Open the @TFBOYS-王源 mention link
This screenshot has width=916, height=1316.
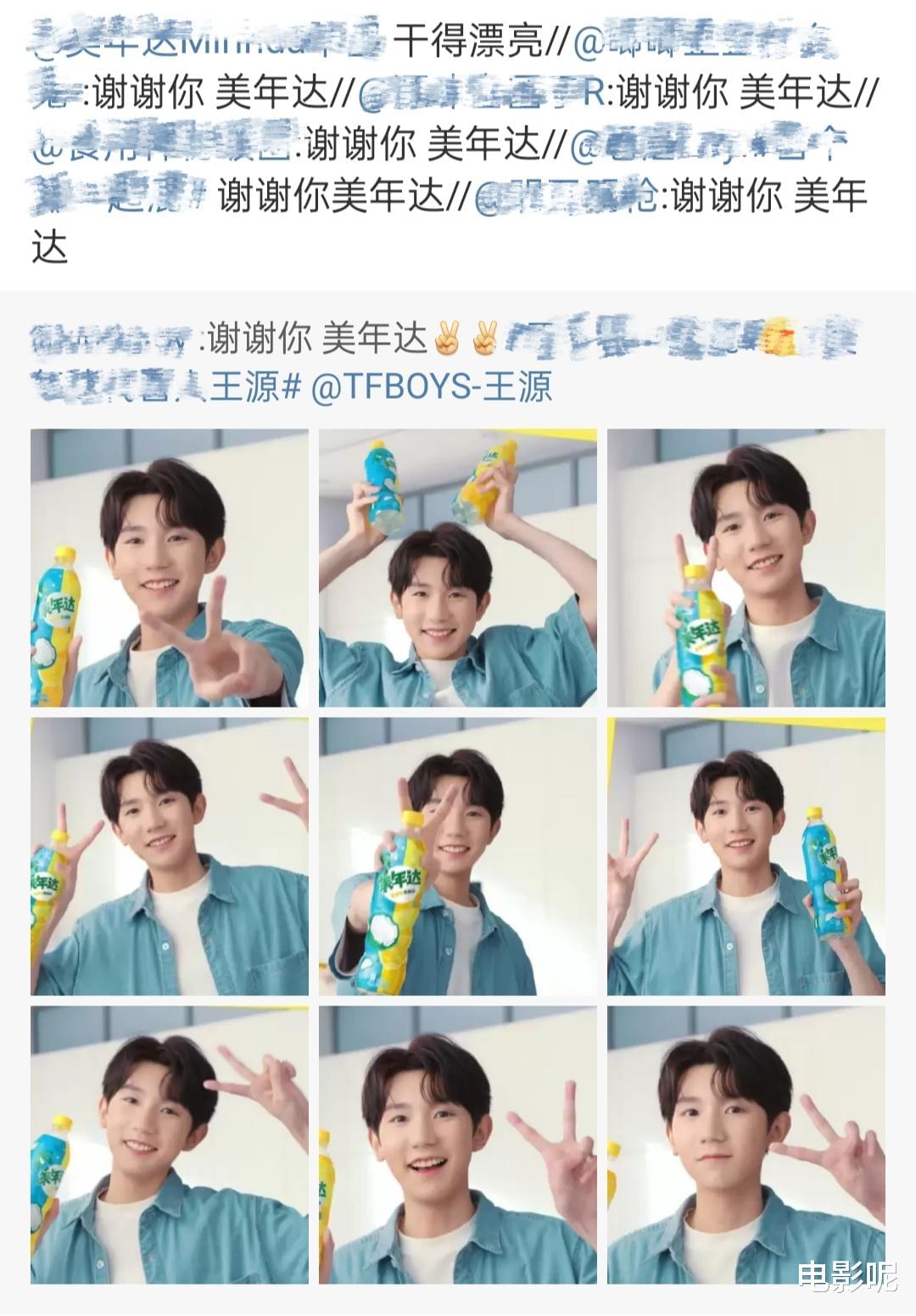point(431,387)
